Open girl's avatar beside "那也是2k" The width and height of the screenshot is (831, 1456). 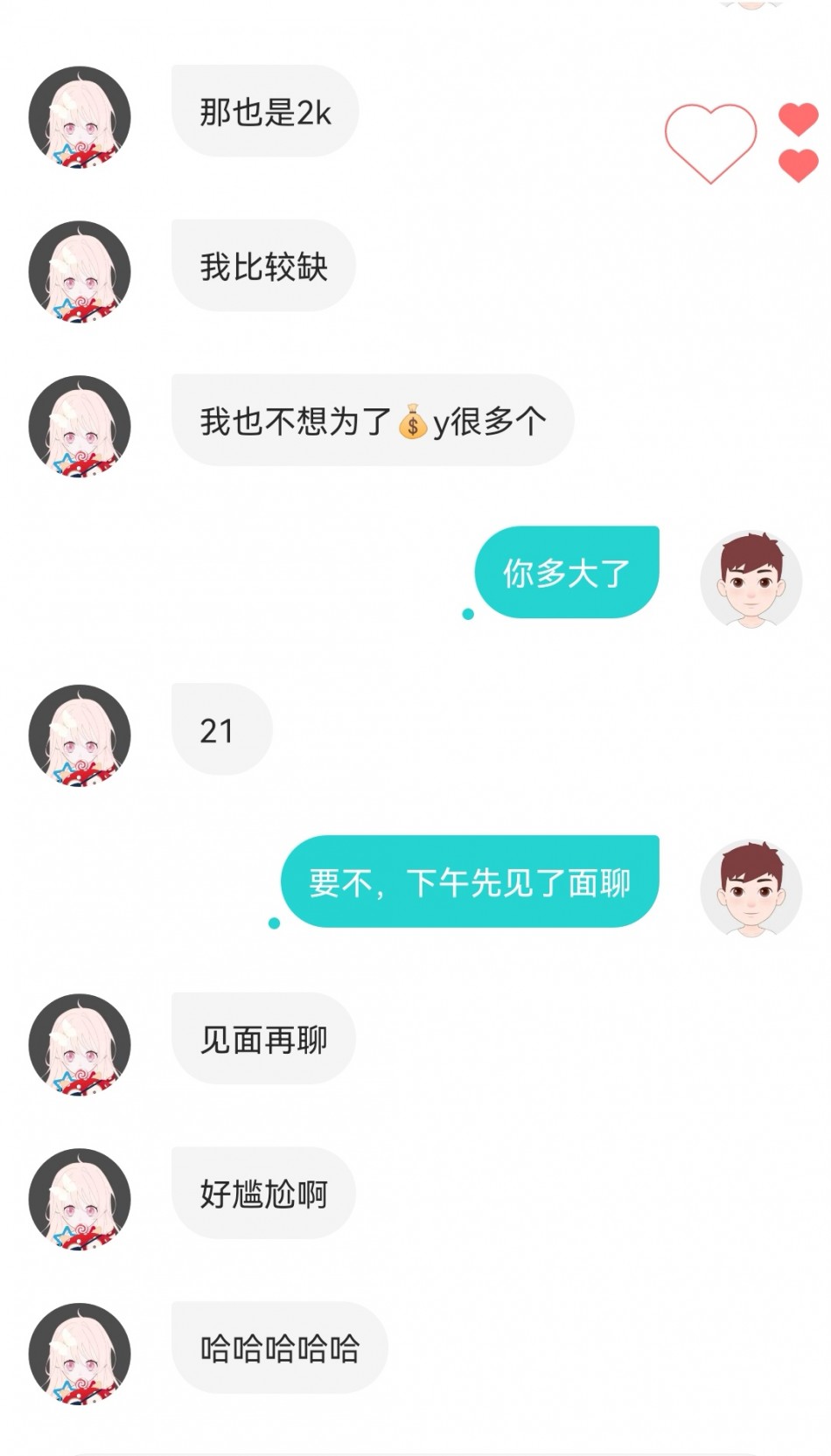(80, 116)
